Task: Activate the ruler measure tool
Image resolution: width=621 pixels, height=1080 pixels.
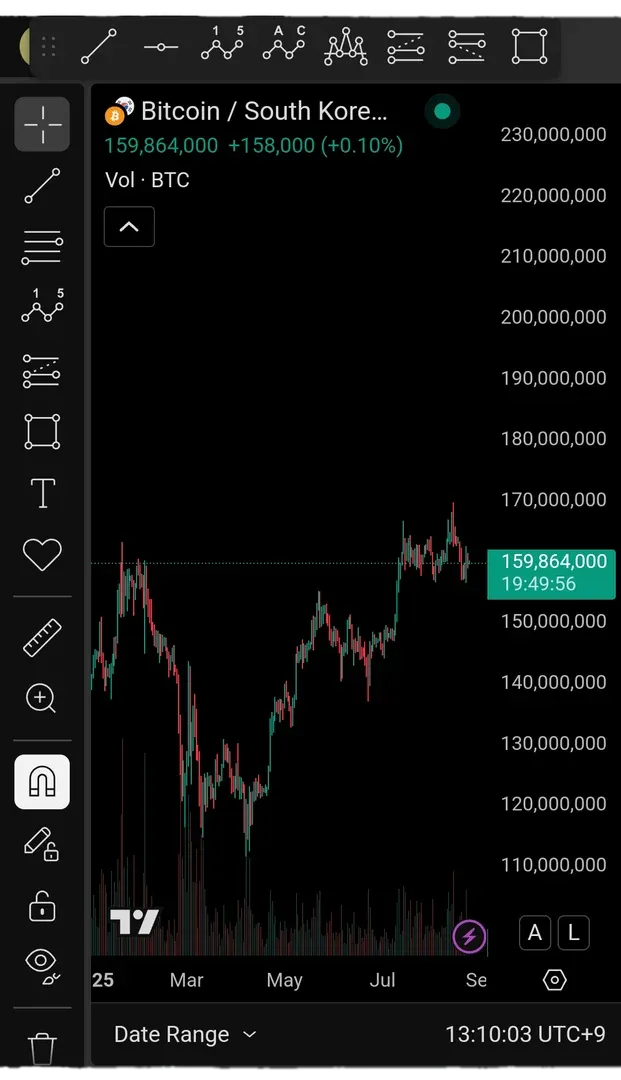Action: [x=42, y=637]
